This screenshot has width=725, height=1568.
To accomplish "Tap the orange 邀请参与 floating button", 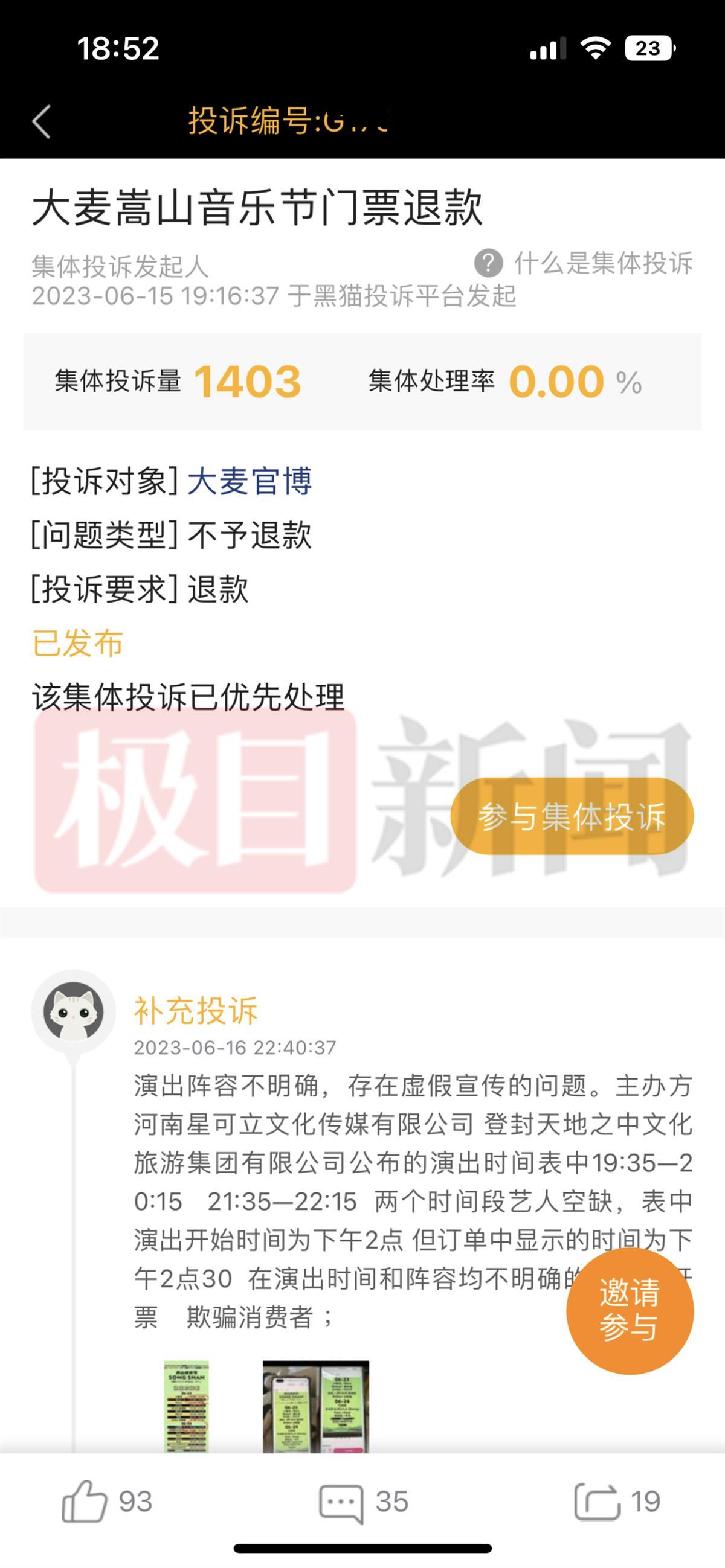I will pyautogui.click(x=630, y=1310).
